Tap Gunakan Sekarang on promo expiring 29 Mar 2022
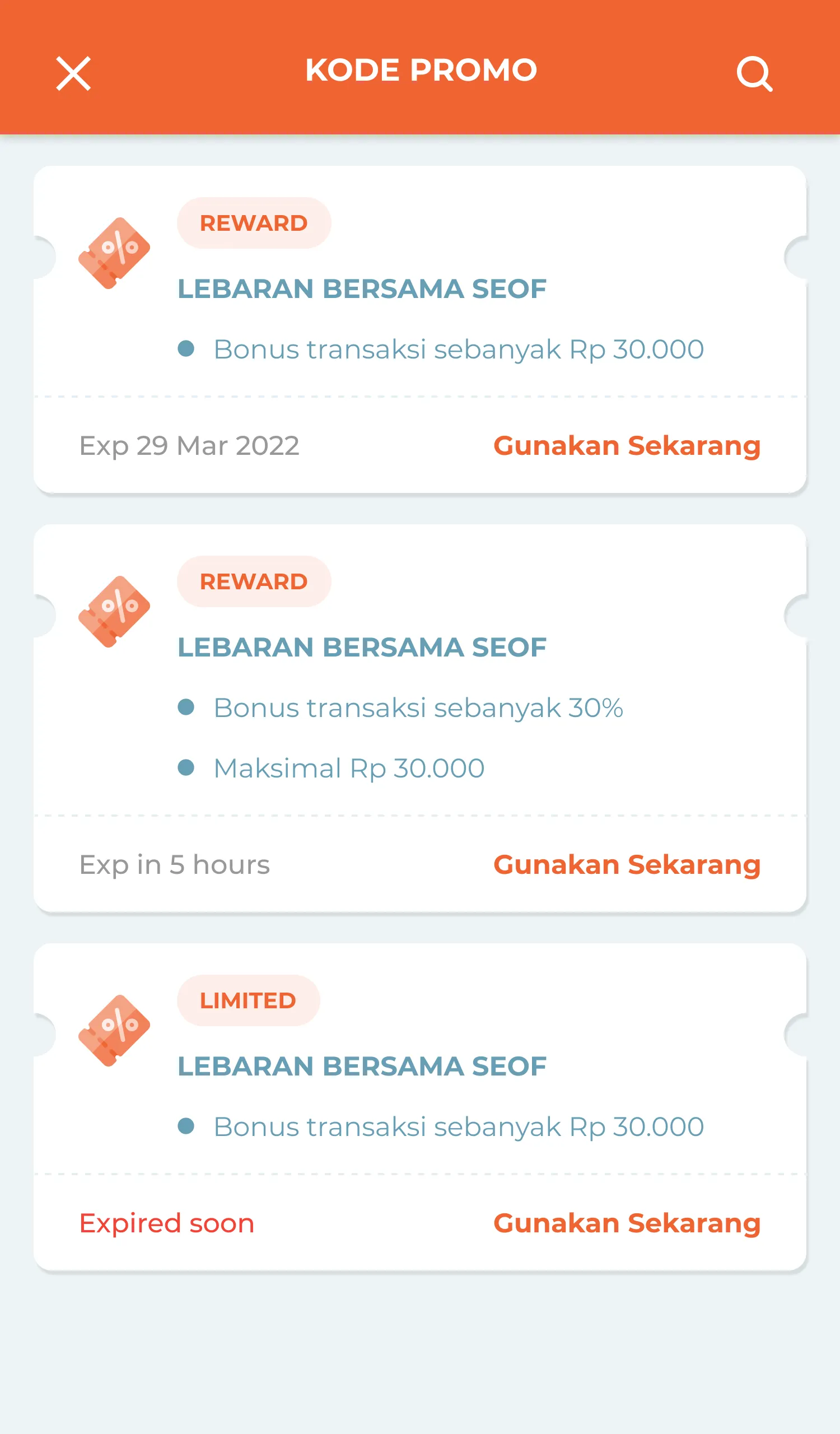Image resolution: width=840 pixels, height=1434 pixels. click(x=627, y=445)
